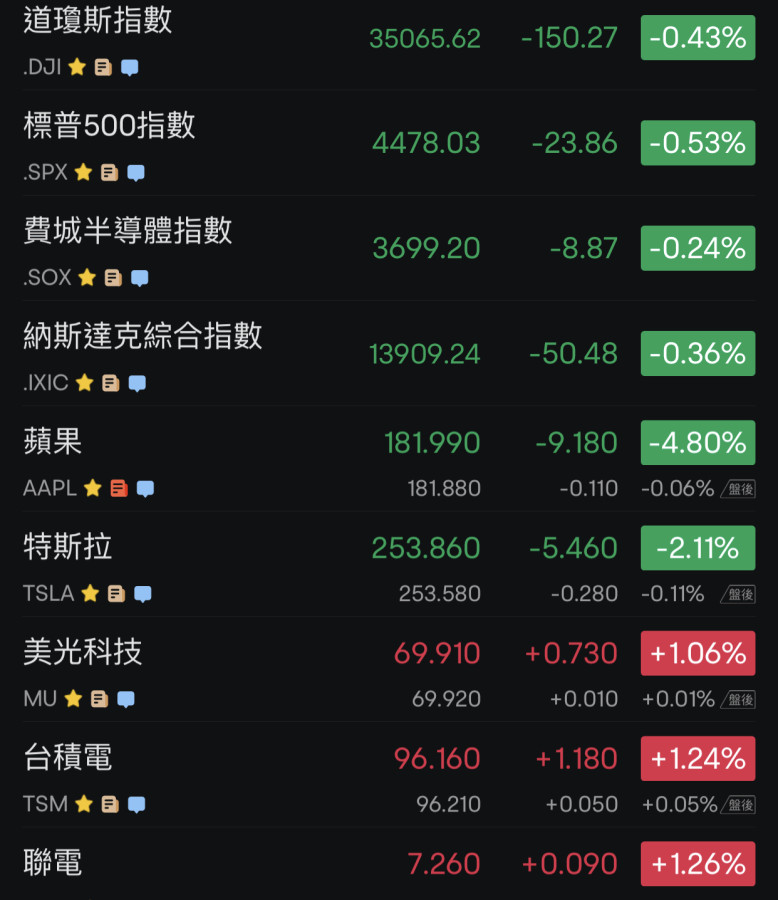The image size is (778, 900).
Task: Tap the -4.80% change badge for 蘋果
Action: click(697, 443)
